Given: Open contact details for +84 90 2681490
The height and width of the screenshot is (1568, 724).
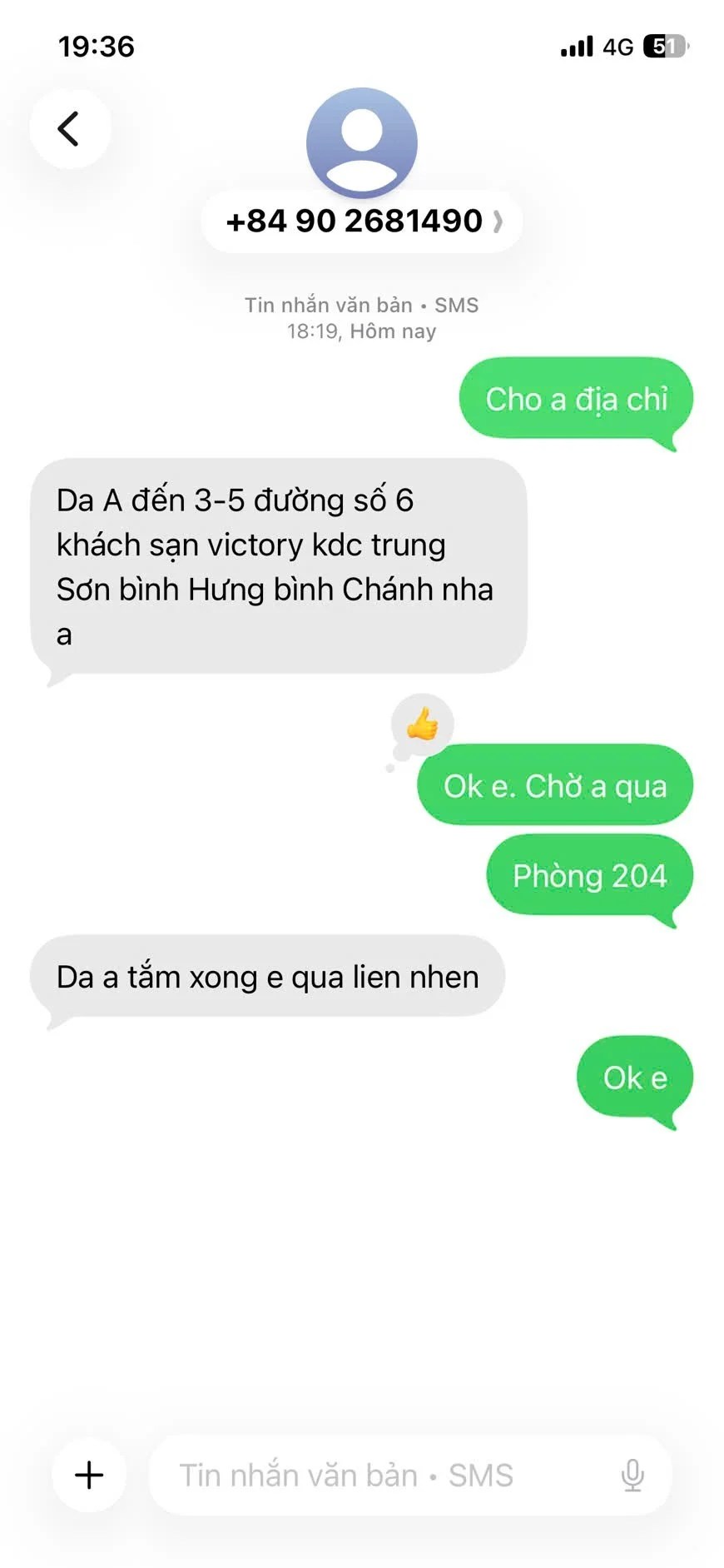Looking at the screenshot, I should (362, 222).
